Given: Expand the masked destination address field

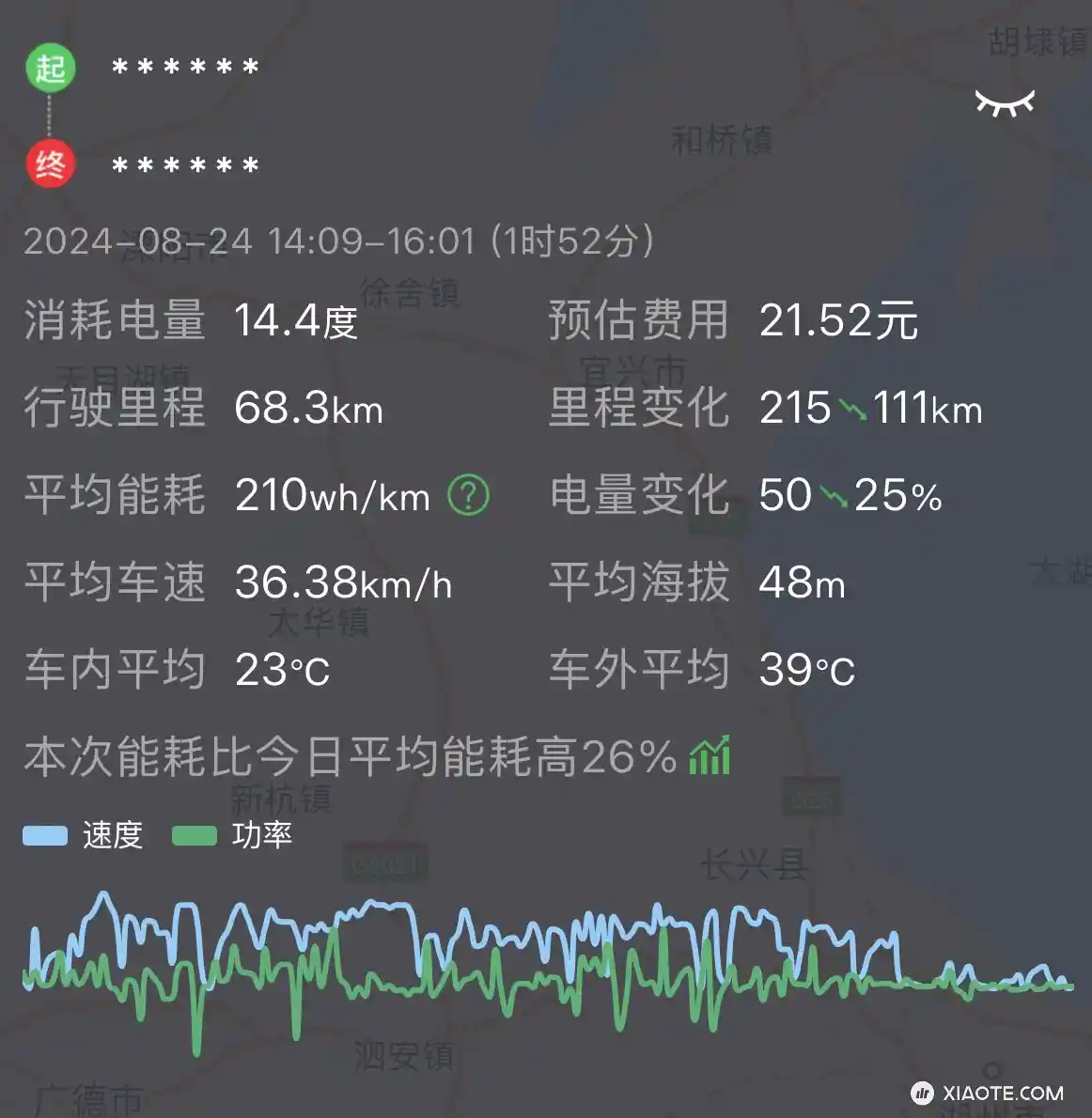Looking at the screenshot, I should [x=184, y=166].
